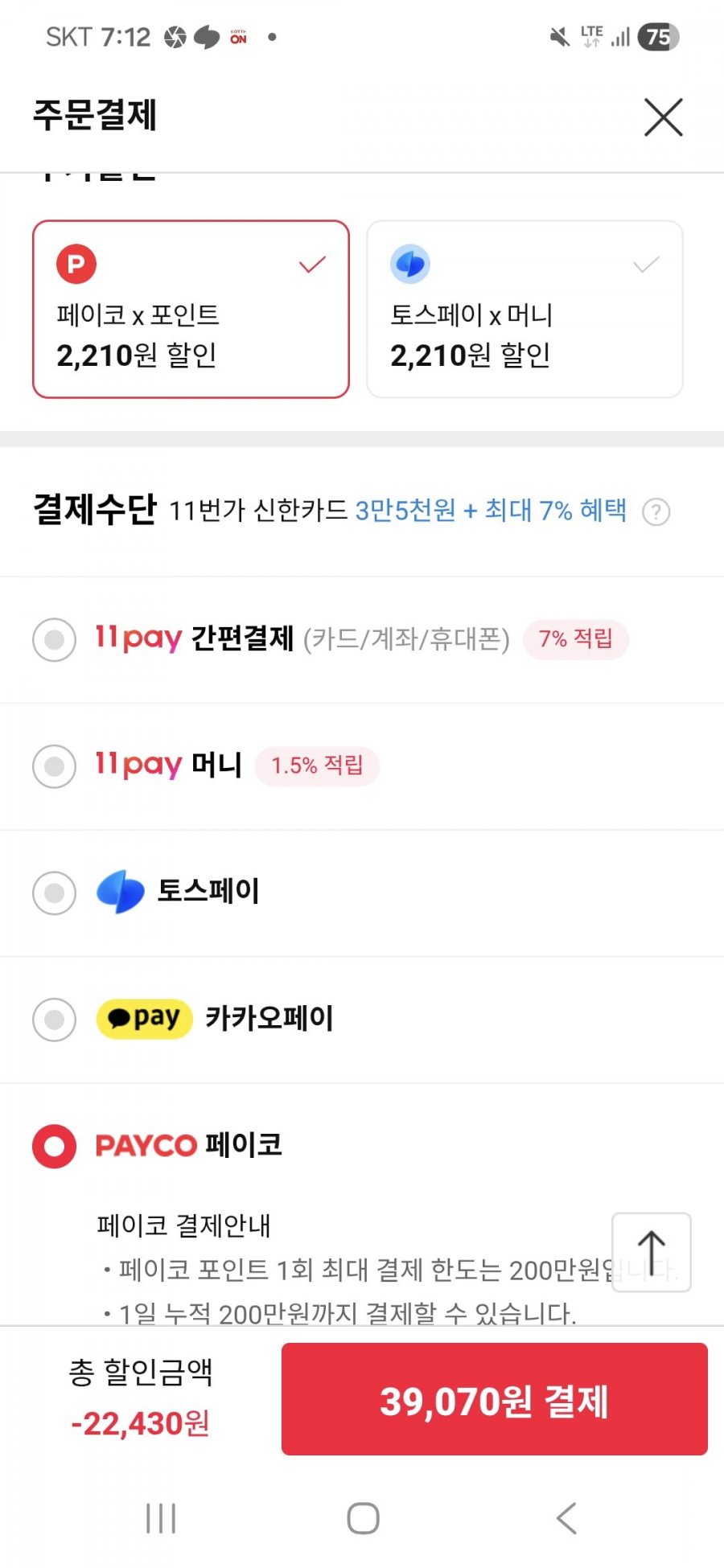The width and height of the screenshot is (724, 1568).
Task: Choose the 토스페이 x 머니 discount card
Action: tap(524, 309)
